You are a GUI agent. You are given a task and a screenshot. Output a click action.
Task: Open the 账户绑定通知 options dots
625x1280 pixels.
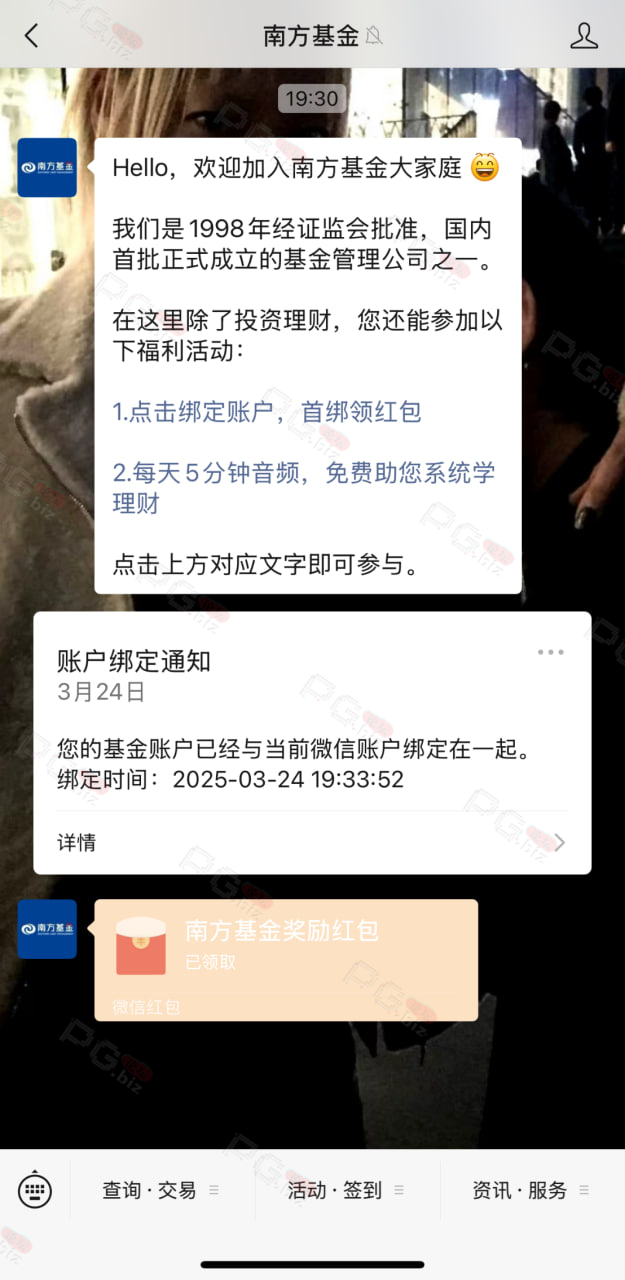[x=551, y=652]
